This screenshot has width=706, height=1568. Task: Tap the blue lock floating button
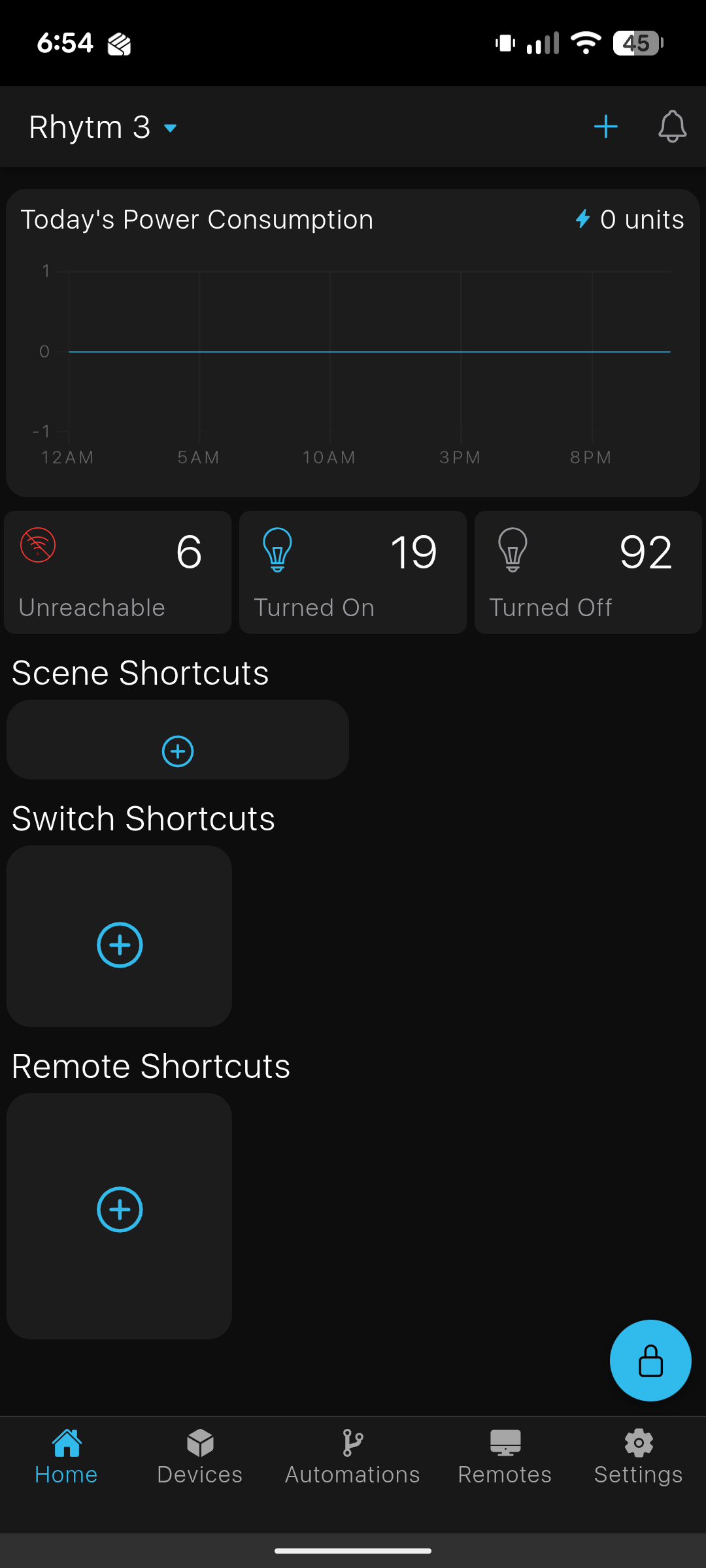tap(650, 1360)
